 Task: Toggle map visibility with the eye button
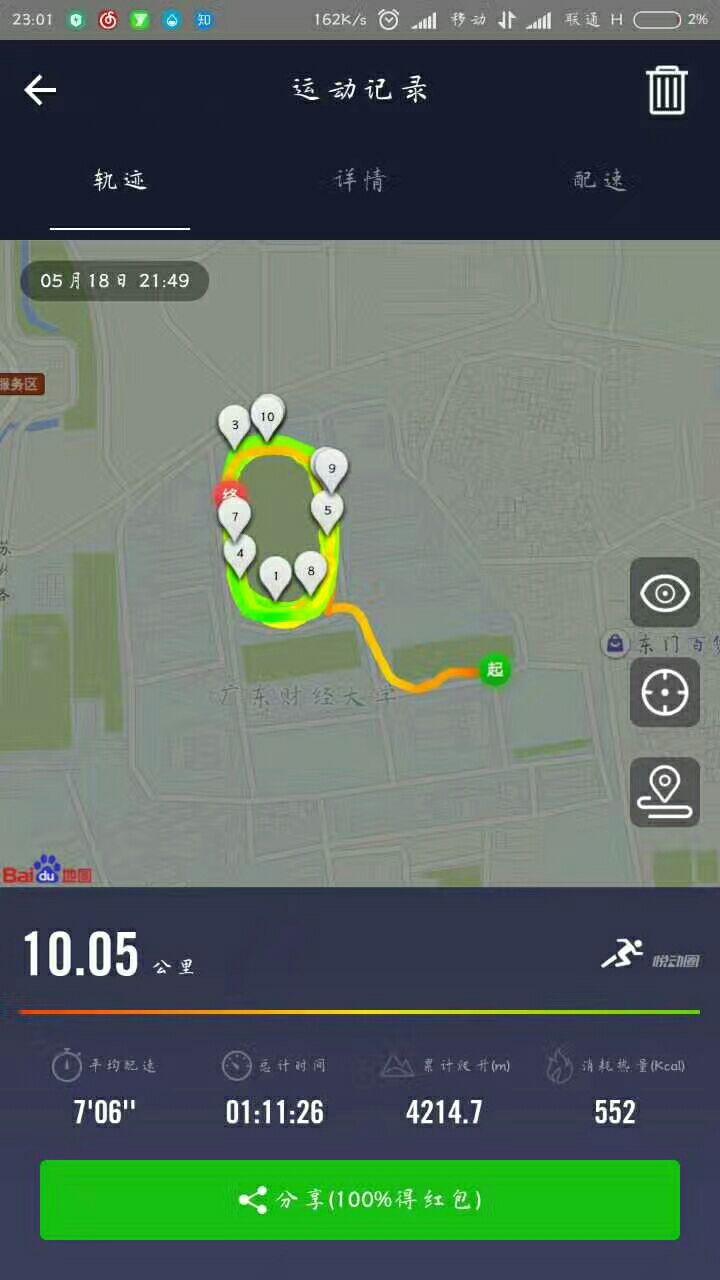point(665,593)
